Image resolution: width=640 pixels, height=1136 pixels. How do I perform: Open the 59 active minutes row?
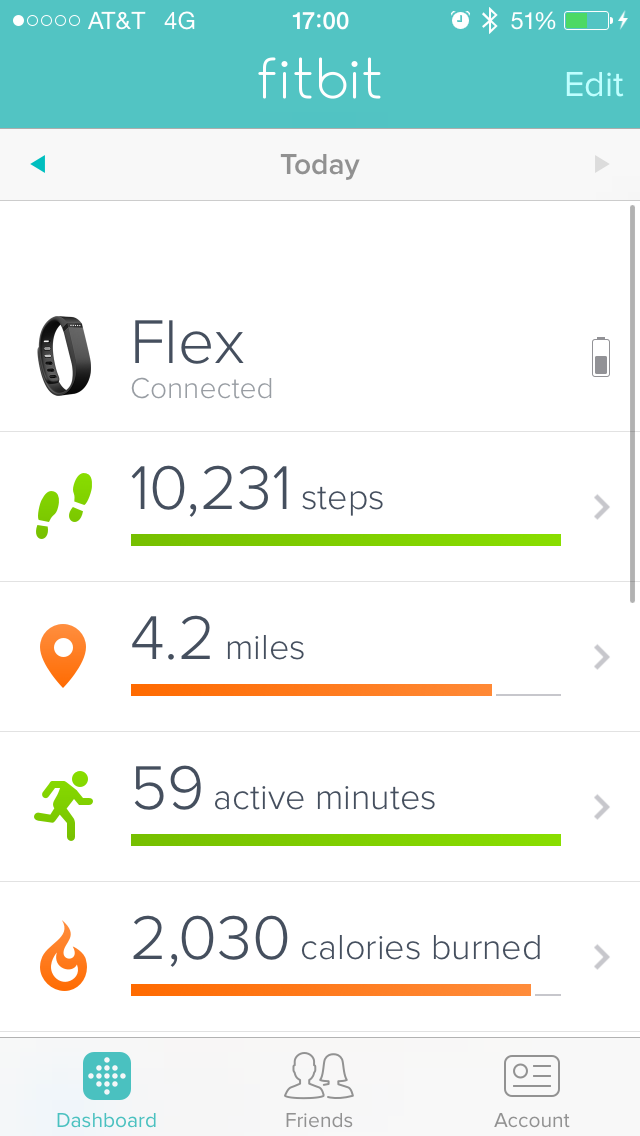[x=319, y=807]
